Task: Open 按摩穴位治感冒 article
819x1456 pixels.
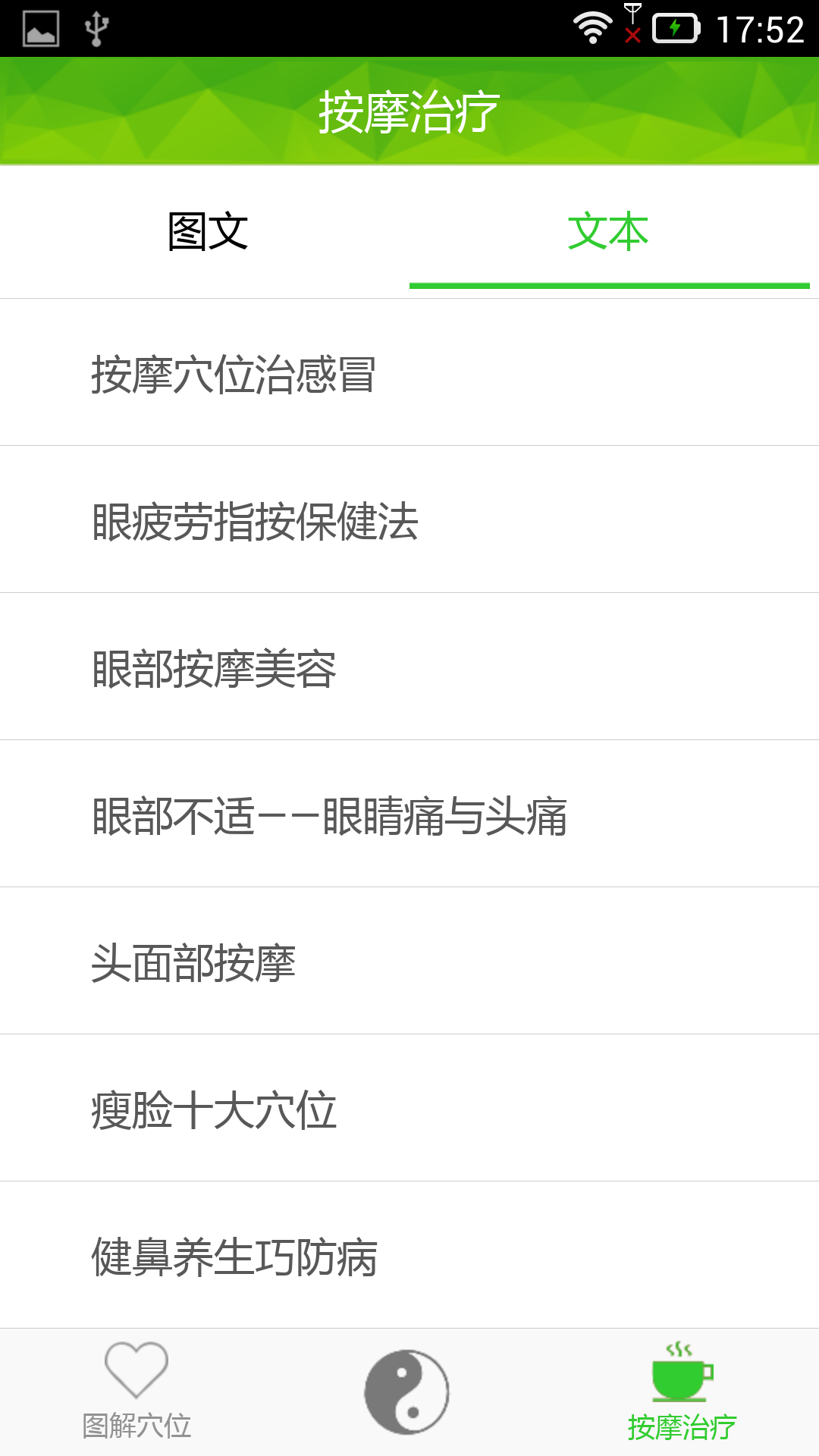Action: [234, 373]
